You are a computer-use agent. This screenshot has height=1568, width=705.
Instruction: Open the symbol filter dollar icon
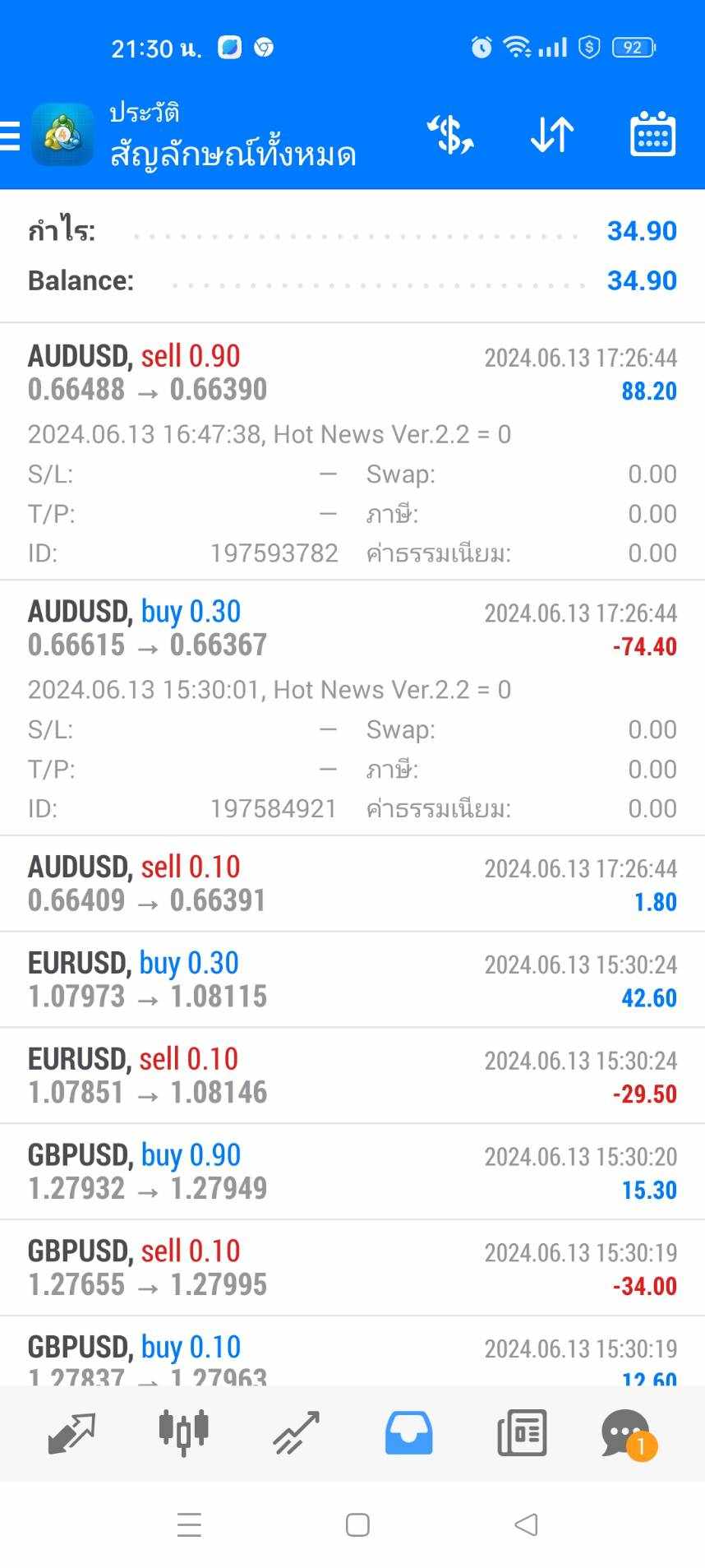point(450,135)
